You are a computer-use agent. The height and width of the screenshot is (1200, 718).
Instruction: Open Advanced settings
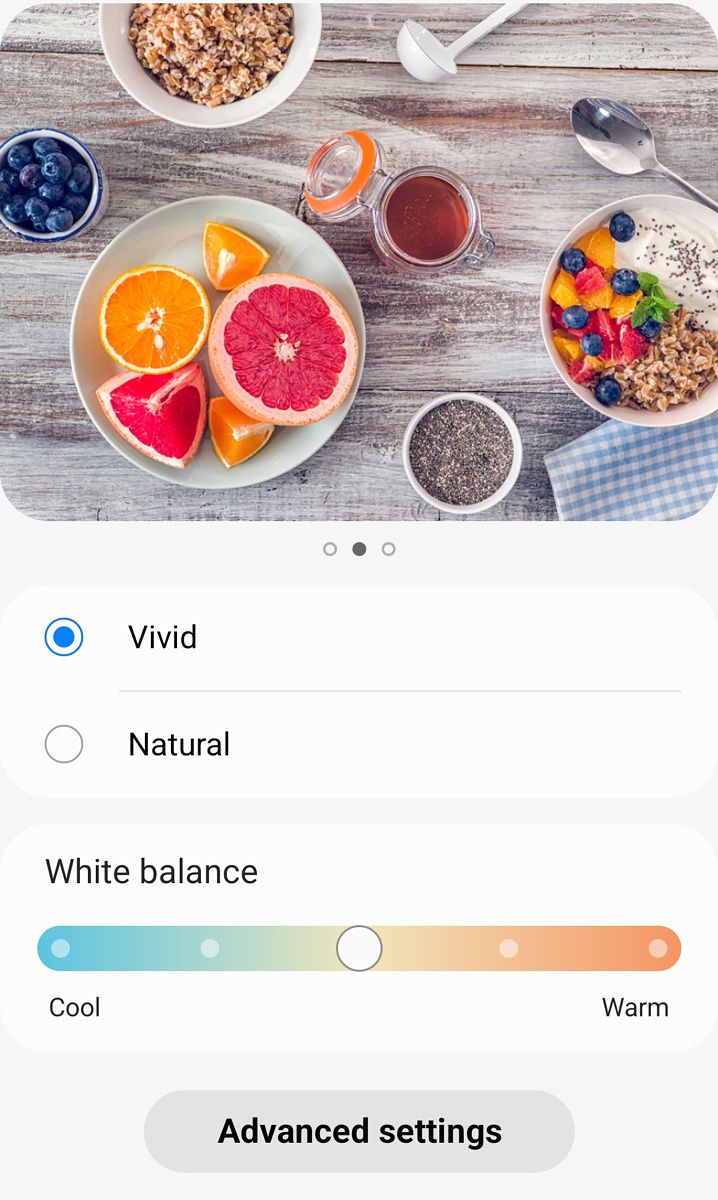(359, 1131)
